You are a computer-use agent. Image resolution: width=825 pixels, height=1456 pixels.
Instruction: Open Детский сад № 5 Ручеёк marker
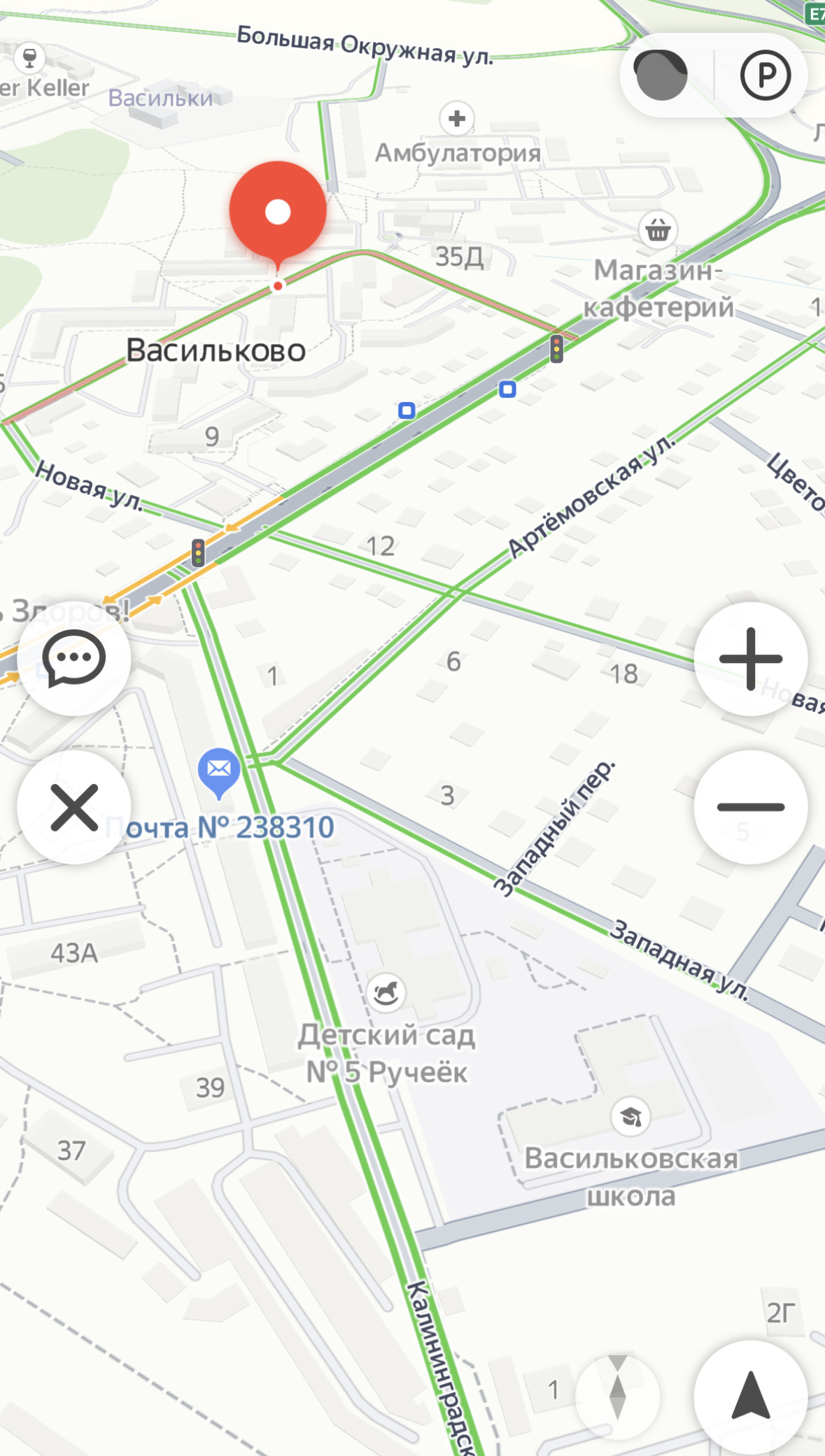pos(386,992)
